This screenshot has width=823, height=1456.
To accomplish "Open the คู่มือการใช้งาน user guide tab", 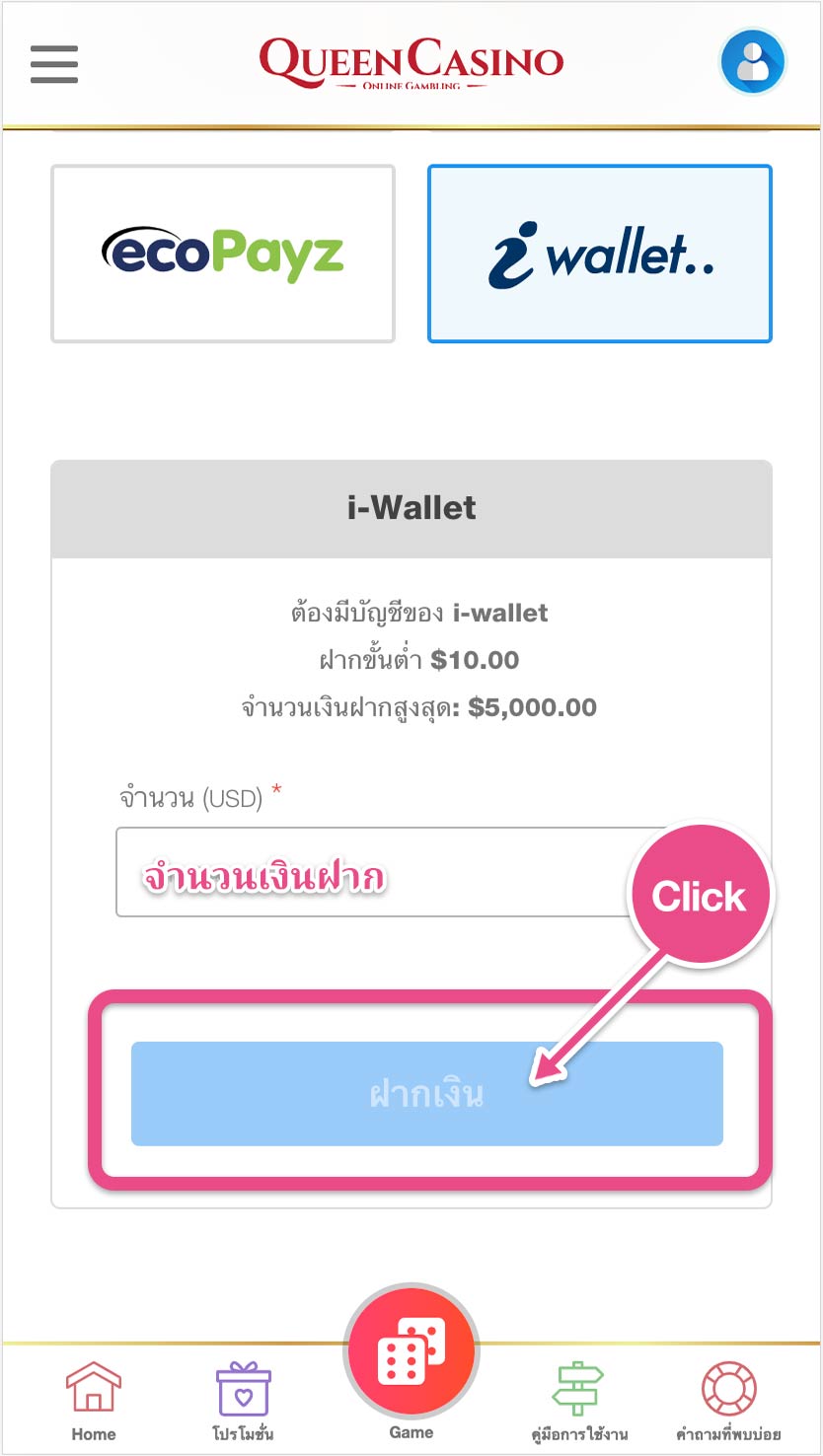I will tap(578, 1401).
